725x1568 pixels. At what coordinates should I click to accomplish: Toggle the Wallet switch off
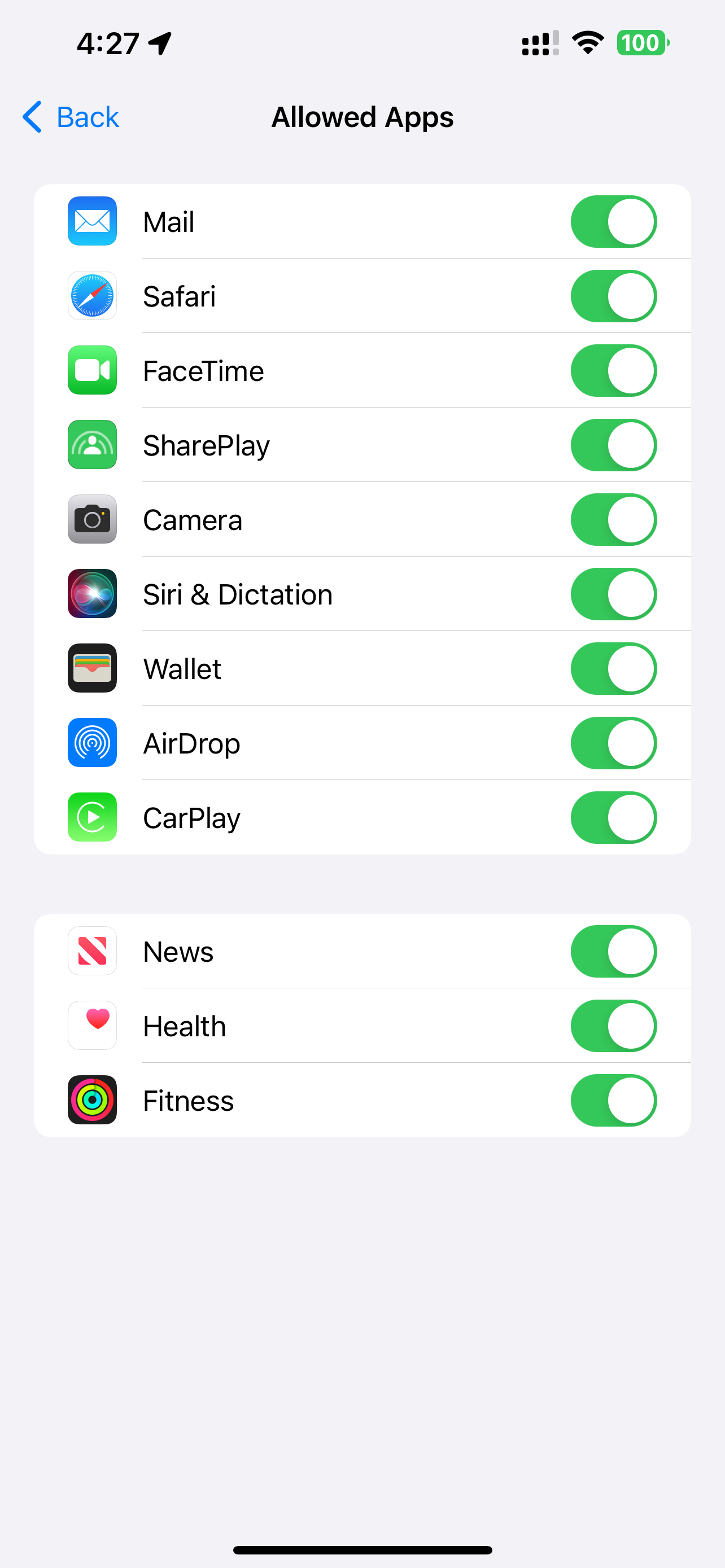613,668
